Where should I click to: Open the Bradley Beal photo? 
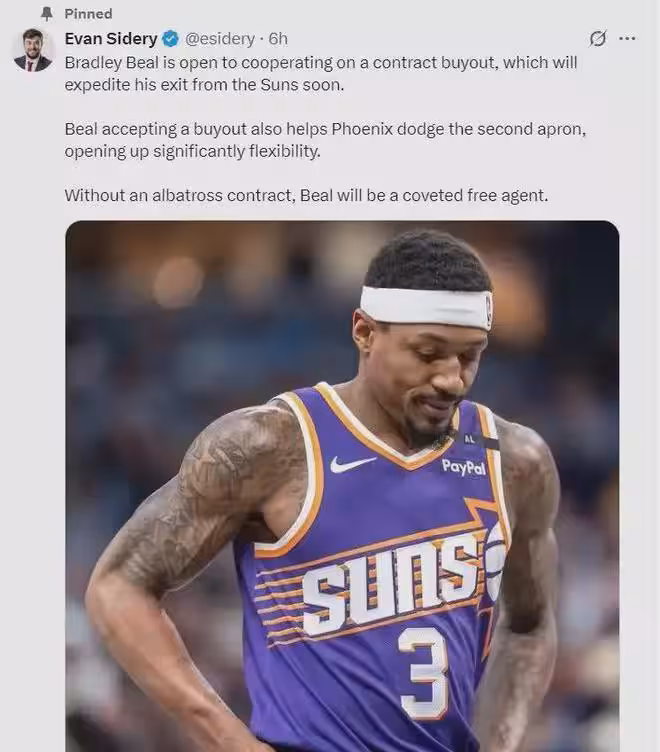click(x=341, y=485)
